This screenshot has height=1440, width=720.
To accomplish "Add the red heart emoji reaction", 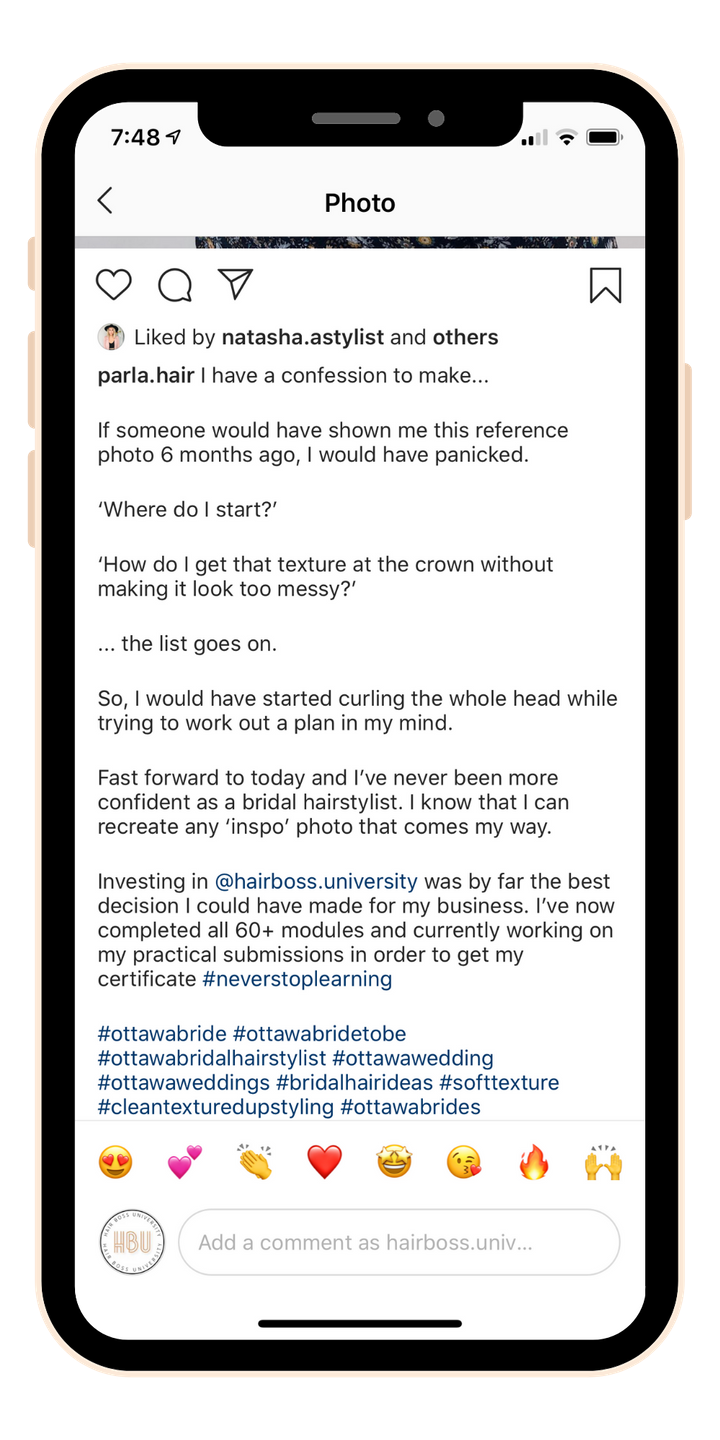I will pos(324,1162).
